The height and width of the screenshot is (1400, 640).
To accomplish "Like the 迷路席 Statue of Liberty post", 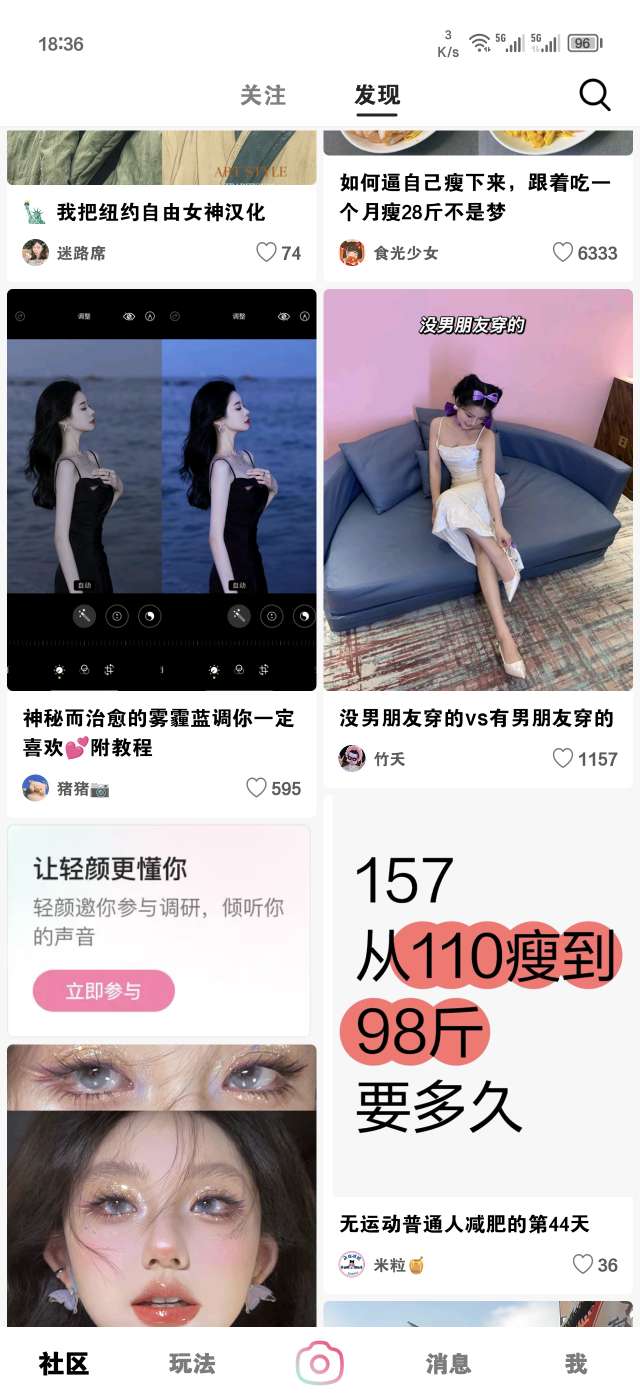I will point(266,253).
